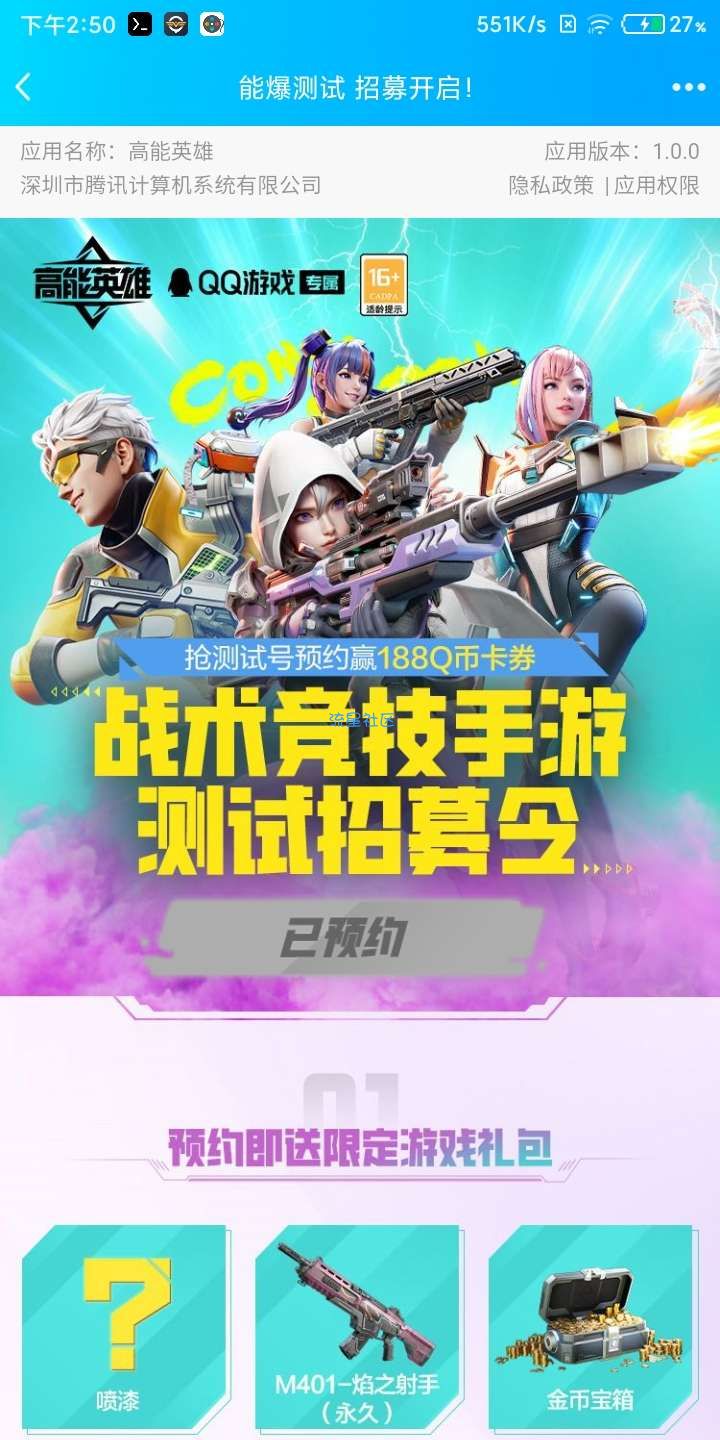
Task: Open the three-dot overflow menu
Action: (x=688, y=88)
